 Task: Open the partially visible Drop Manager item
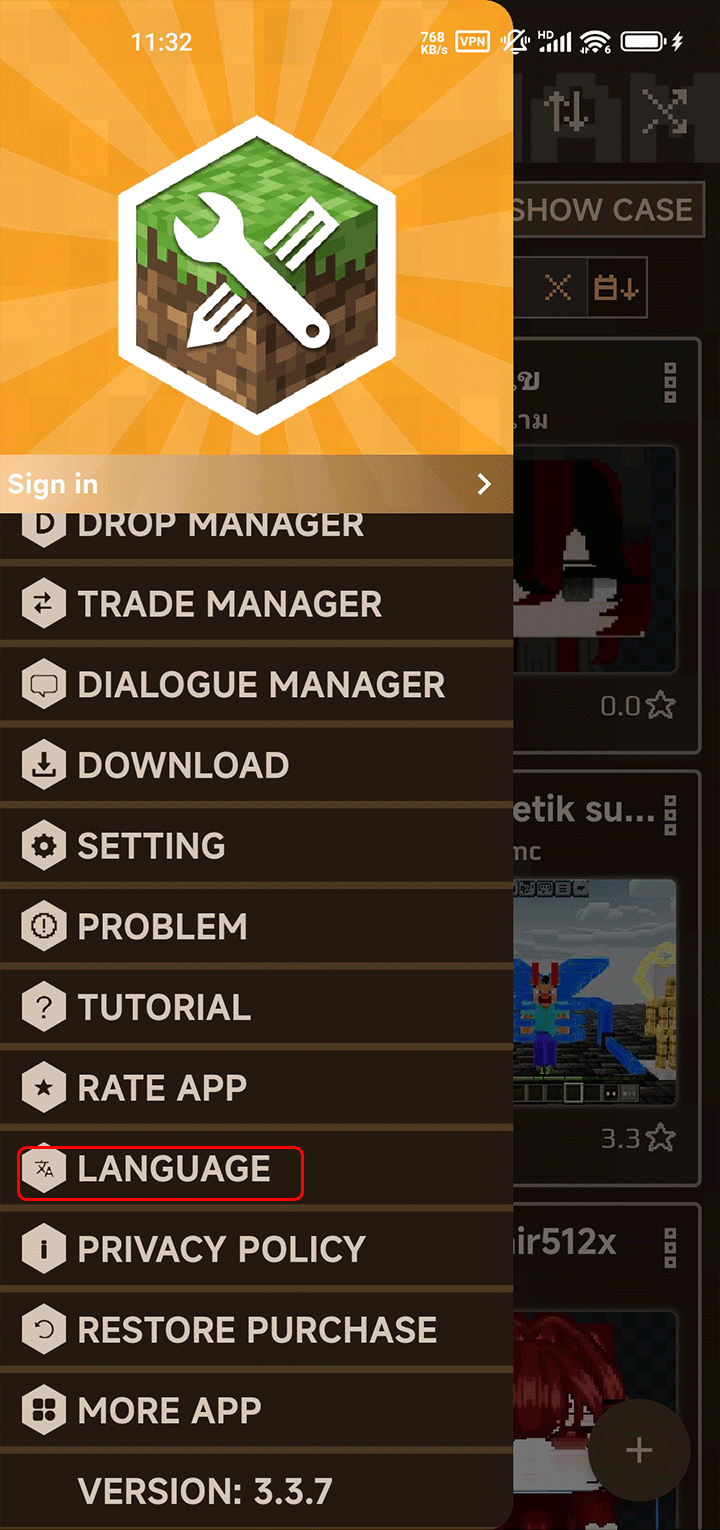click(220, 526)
